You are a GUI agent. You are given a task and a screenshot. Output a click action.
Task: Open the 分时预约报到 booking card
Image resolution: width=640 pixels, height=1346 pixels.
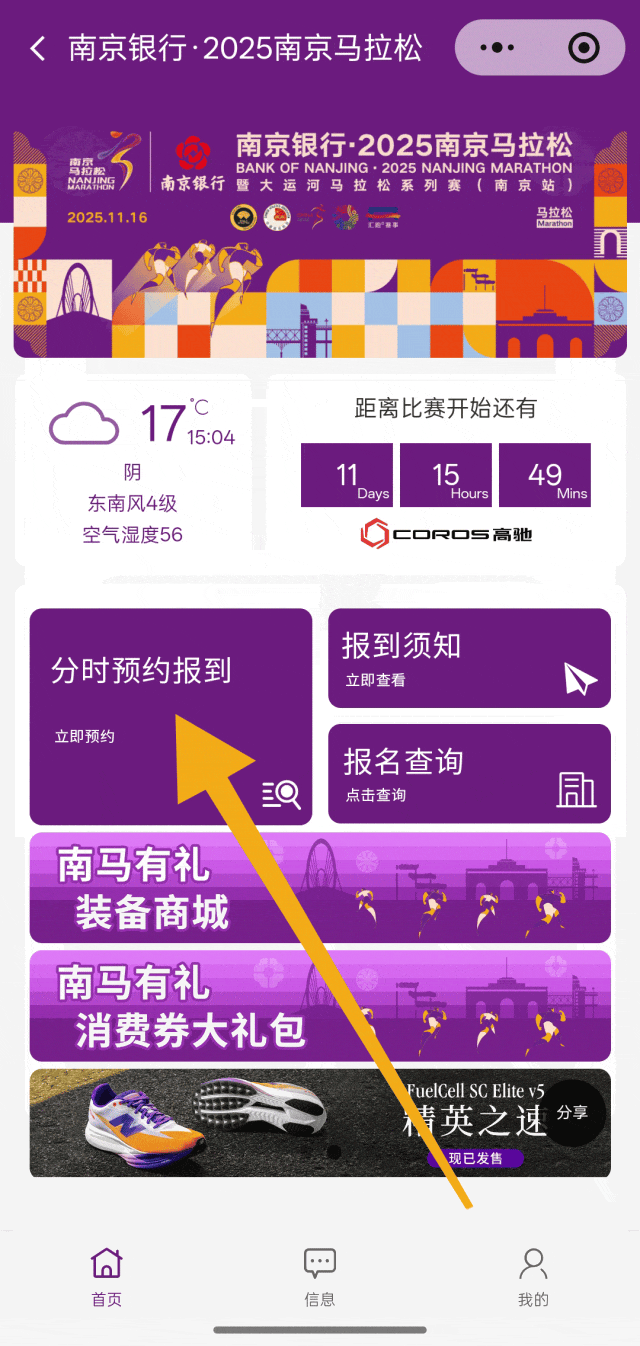click(x=170, y=715)
